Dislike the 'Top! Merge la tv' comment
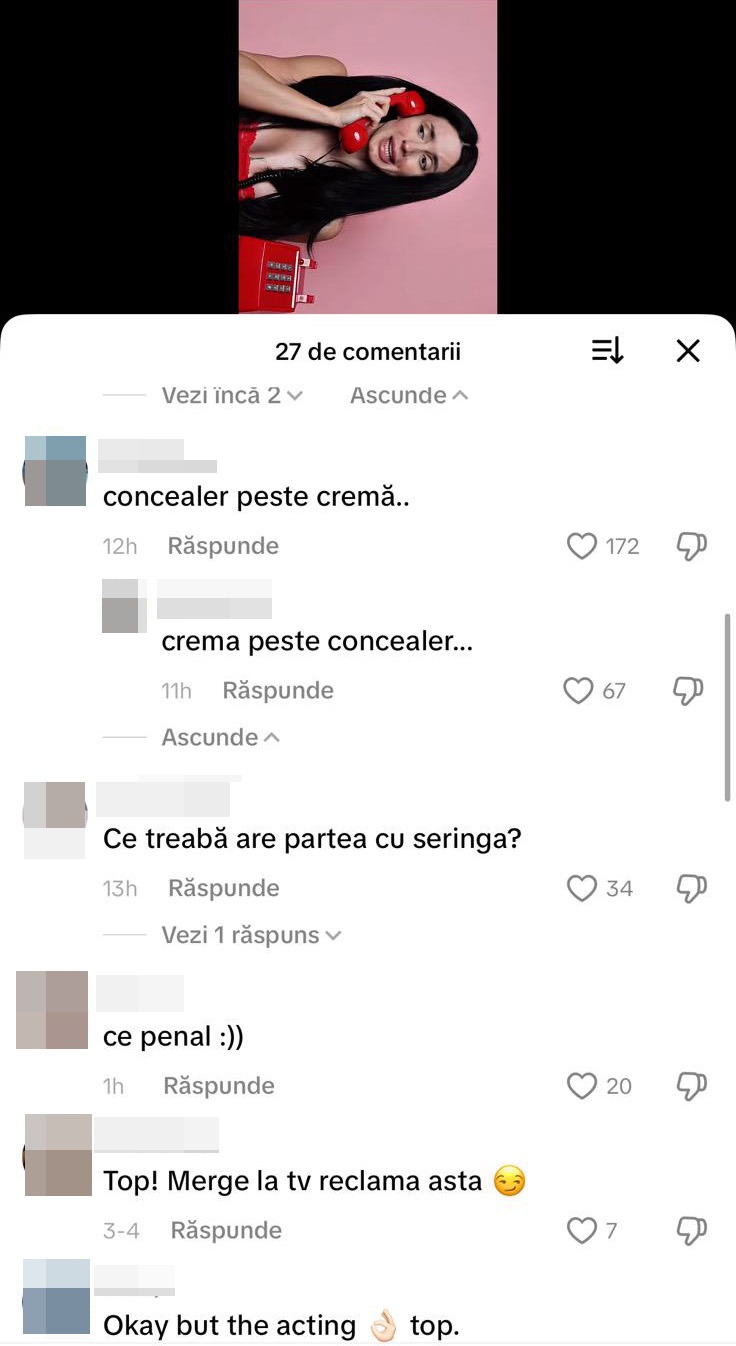This screenshot has width=736, height=1346. tap(692, 1230)
